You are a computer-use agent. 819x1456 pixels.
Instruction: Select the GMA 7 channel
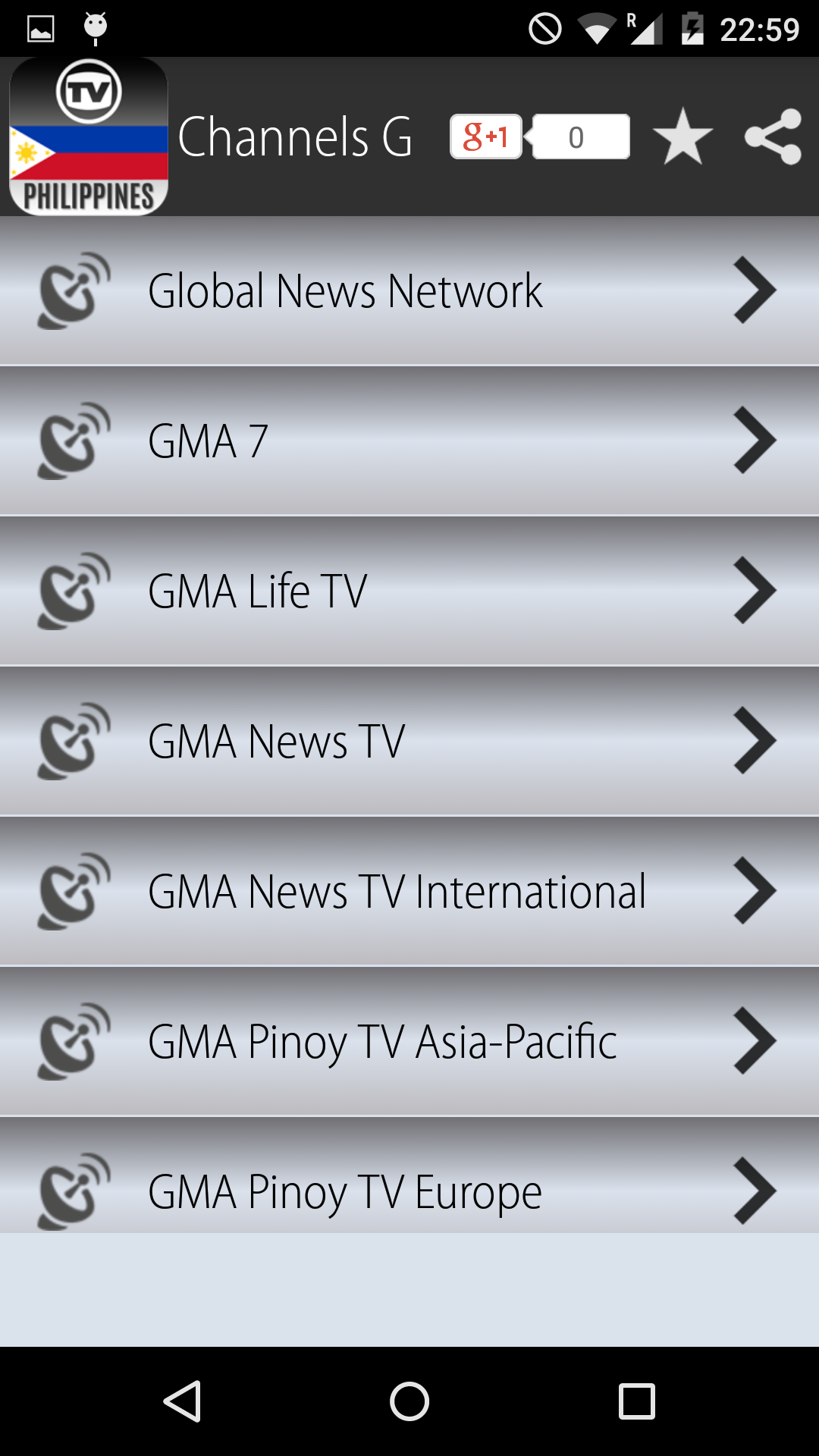pos(409,441)
